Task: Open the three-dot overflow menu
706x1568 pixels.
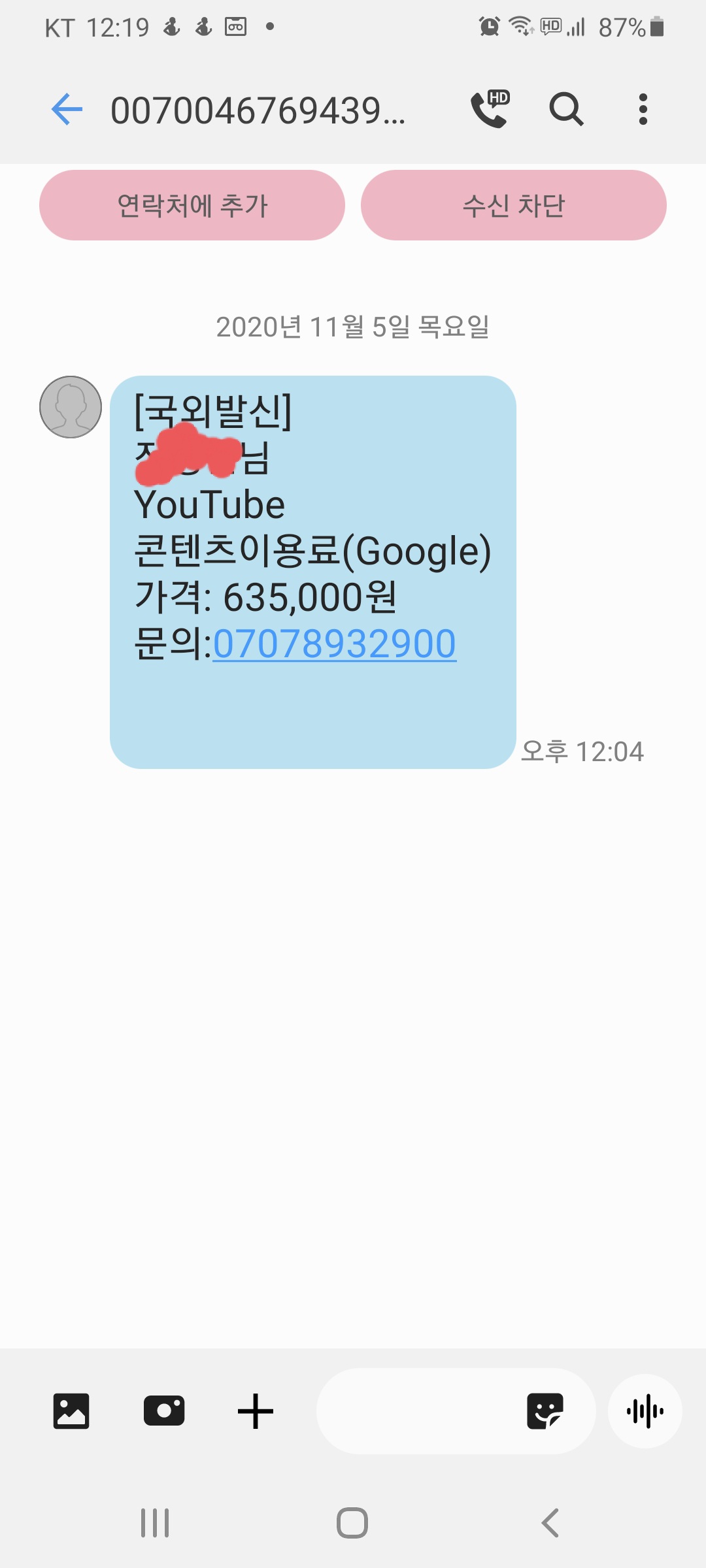Action: coord(643,109)
